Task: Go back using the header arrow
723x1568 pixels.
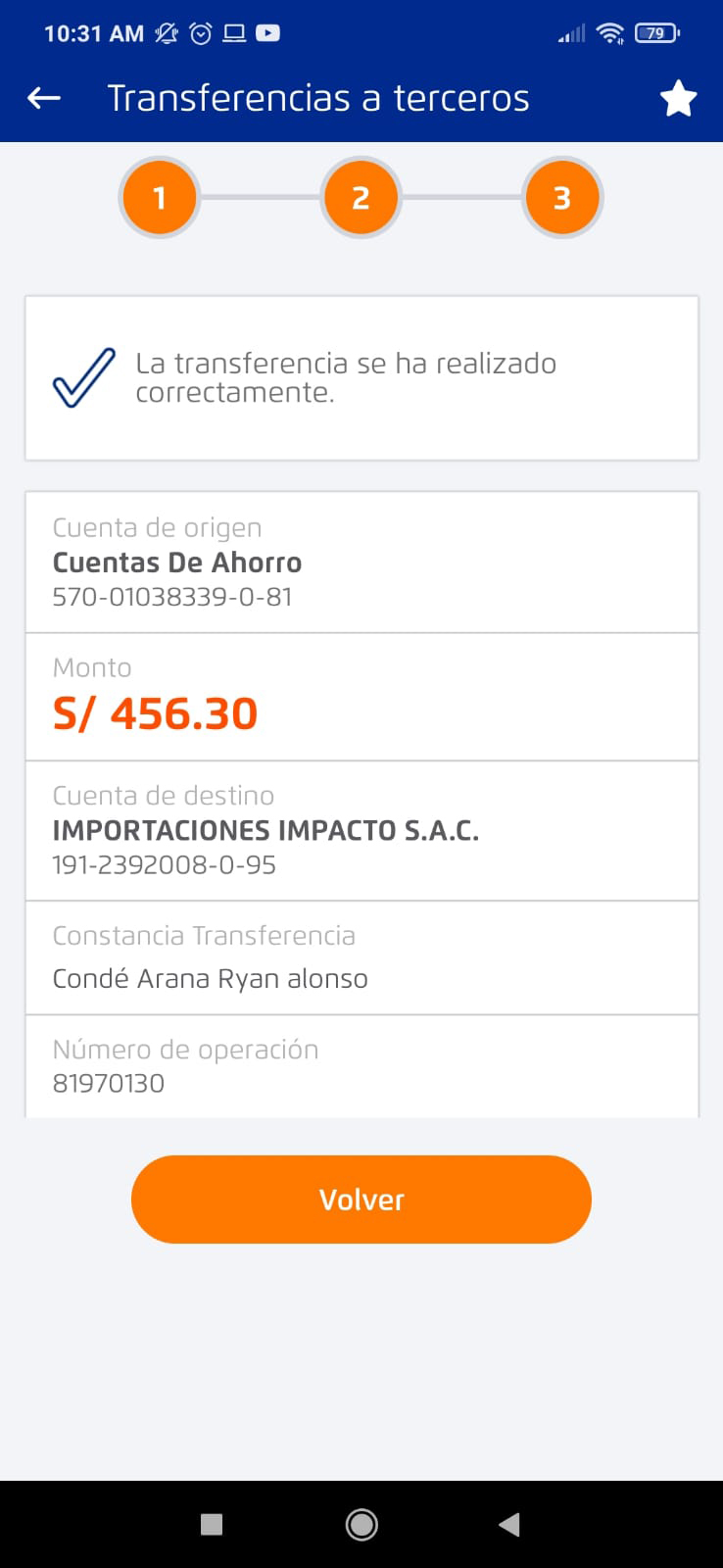Action: (x=44, y=98)
